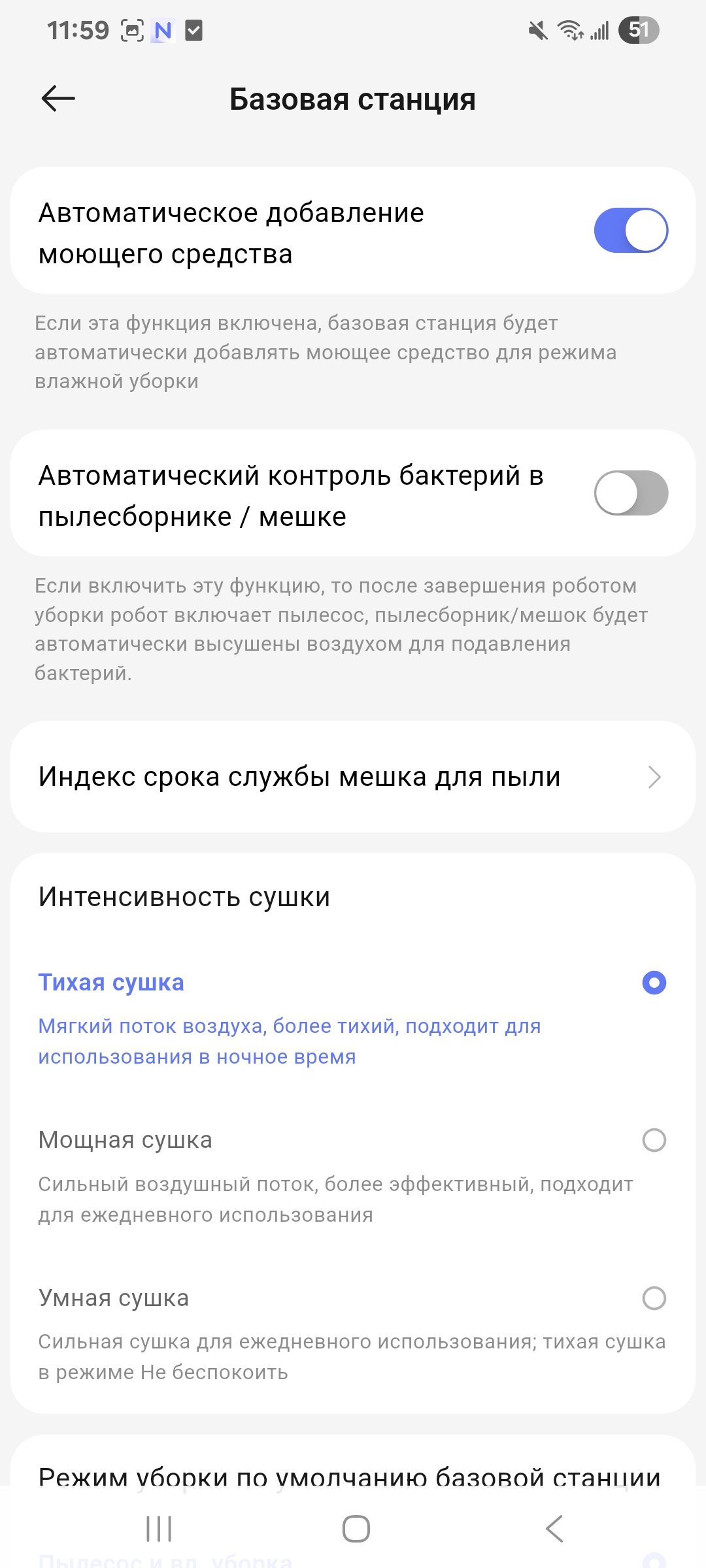Choose Мощная сушка drying intensity

(x=654, y=1140)
